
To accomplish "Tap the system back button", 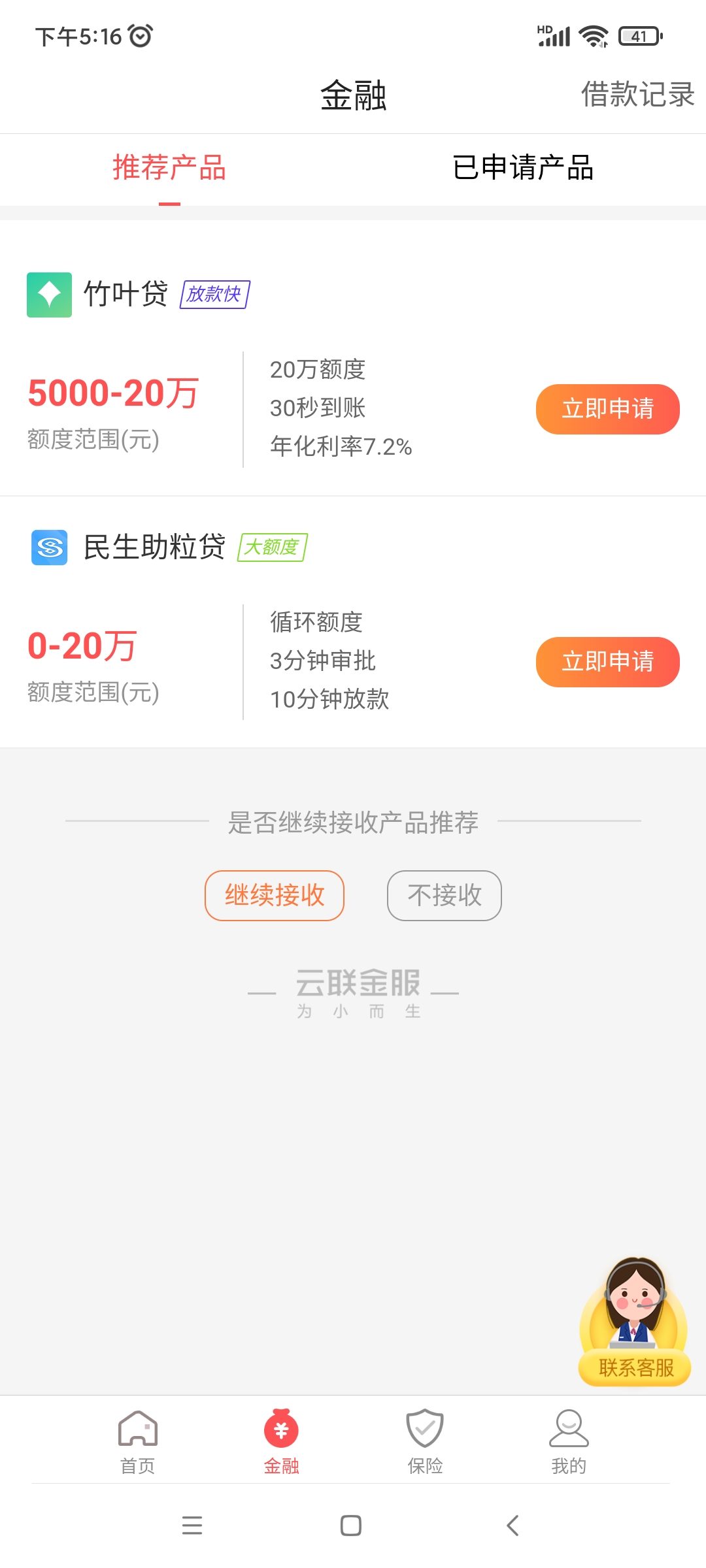I will pyautogui.click(x=513, y=1526).
